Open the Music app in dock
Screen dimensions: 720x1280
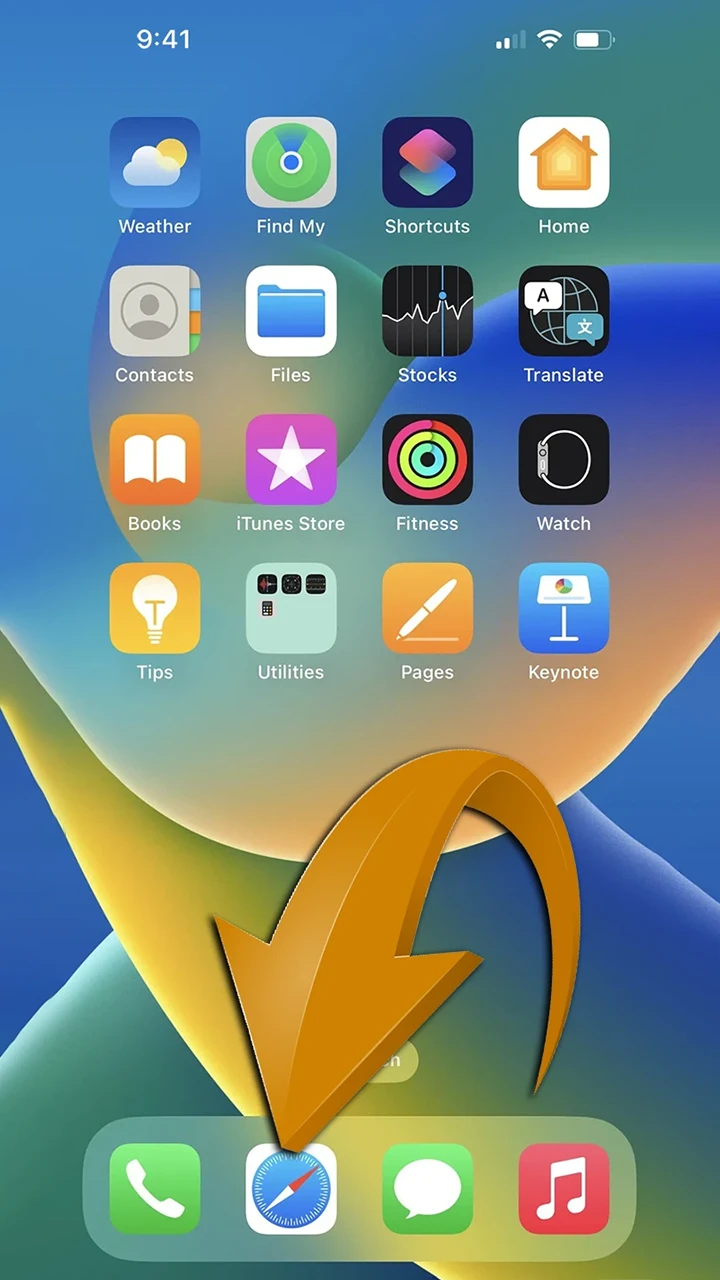click(563, 1189)
